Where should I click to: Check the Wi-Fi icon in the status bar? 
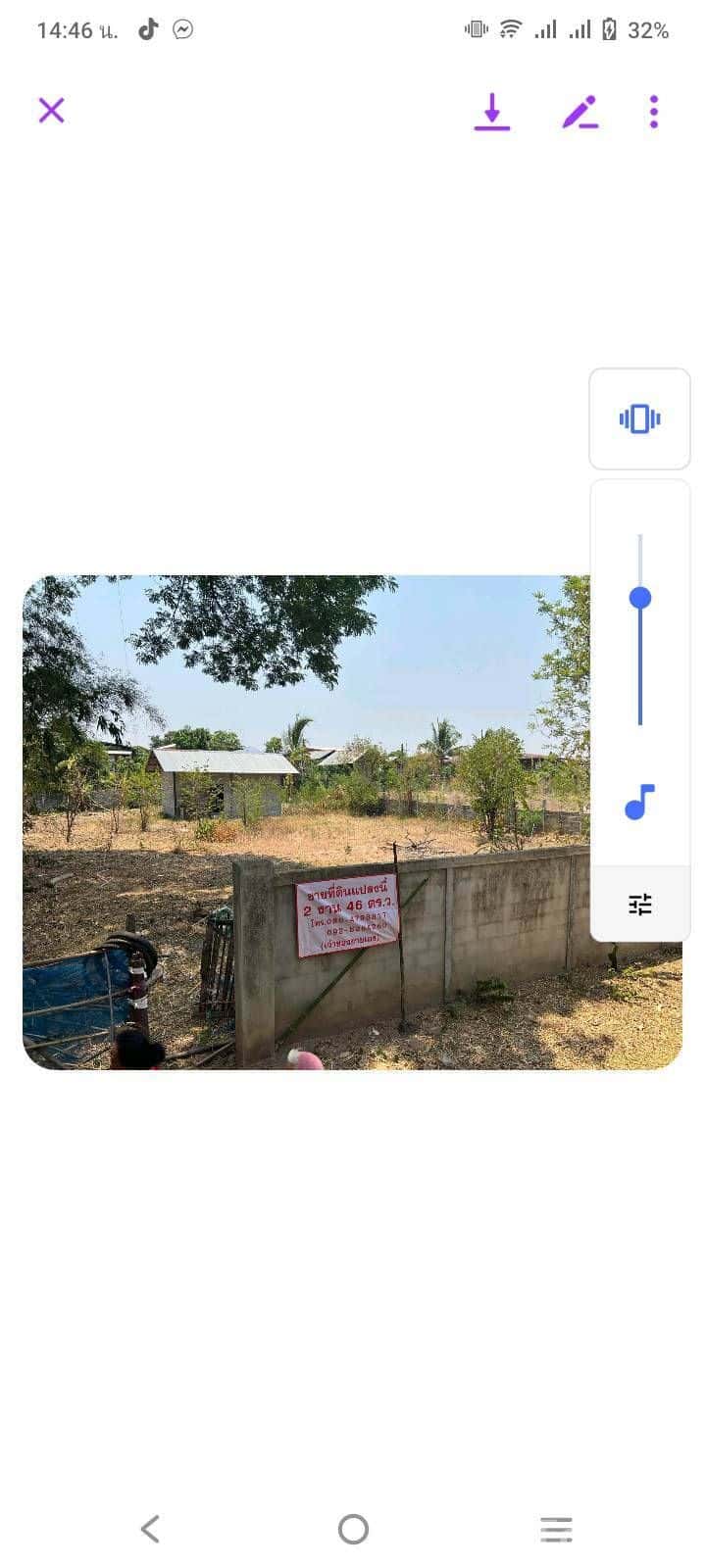(509, 29)
